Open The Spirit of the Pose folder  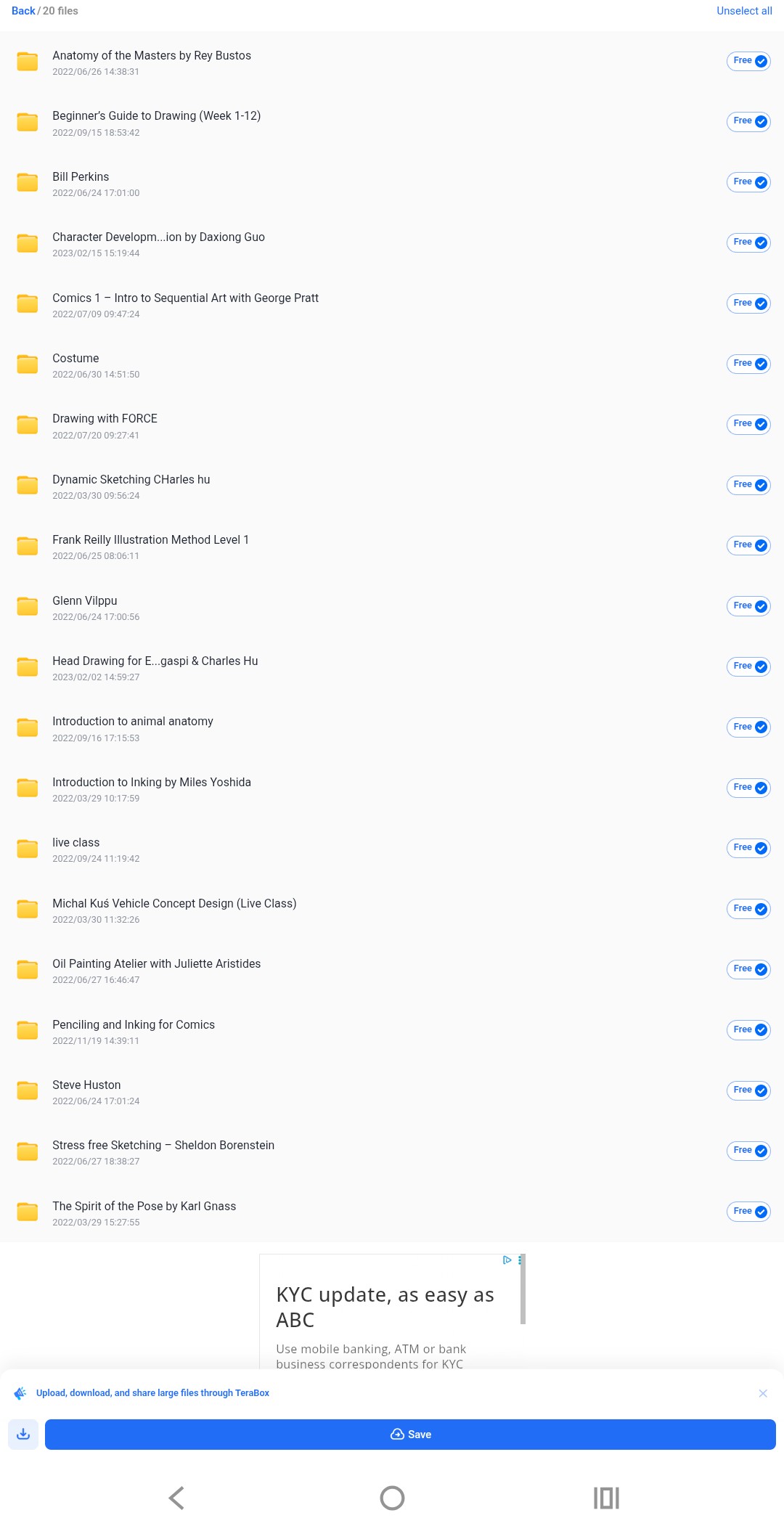point(144,1207)
